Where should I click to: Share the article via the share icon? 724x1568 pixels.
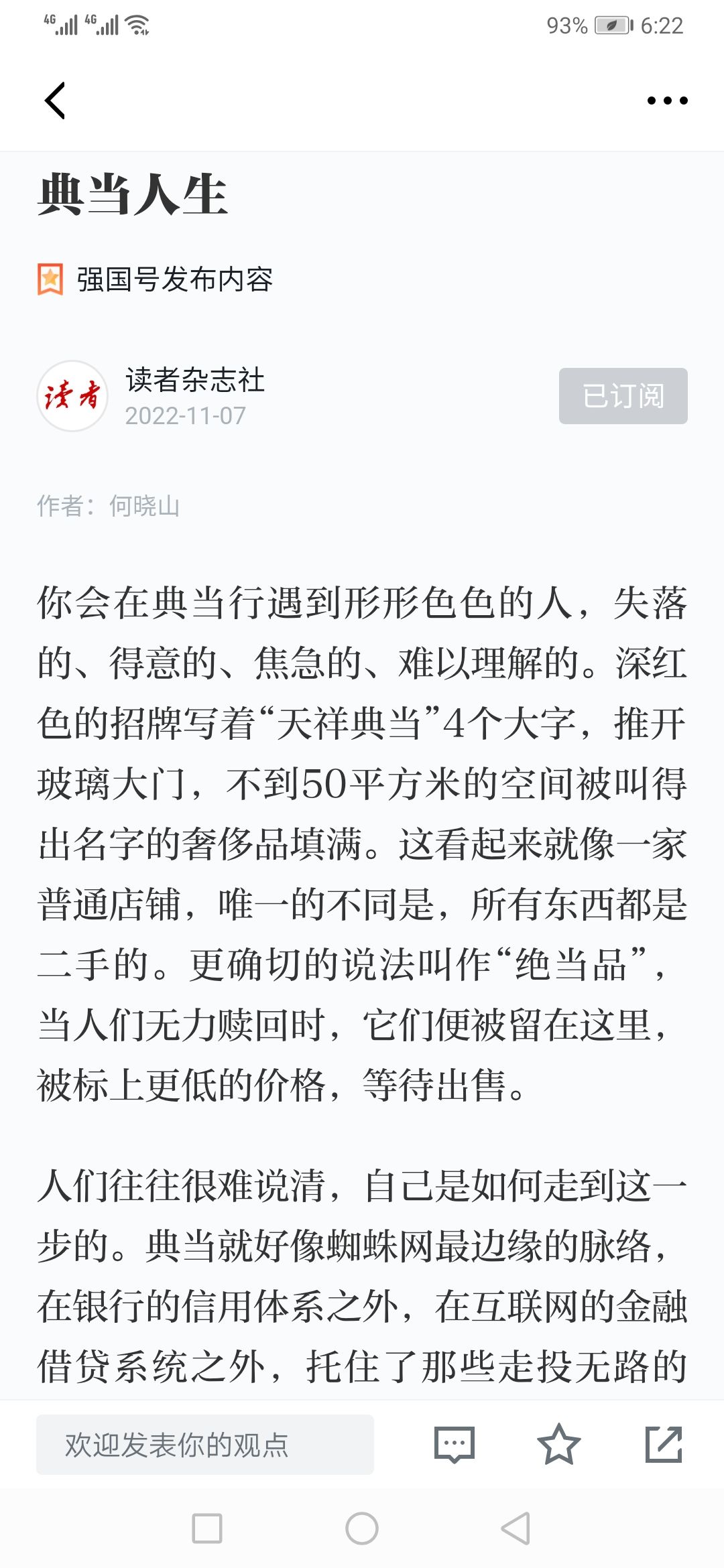click(664, 1444)
